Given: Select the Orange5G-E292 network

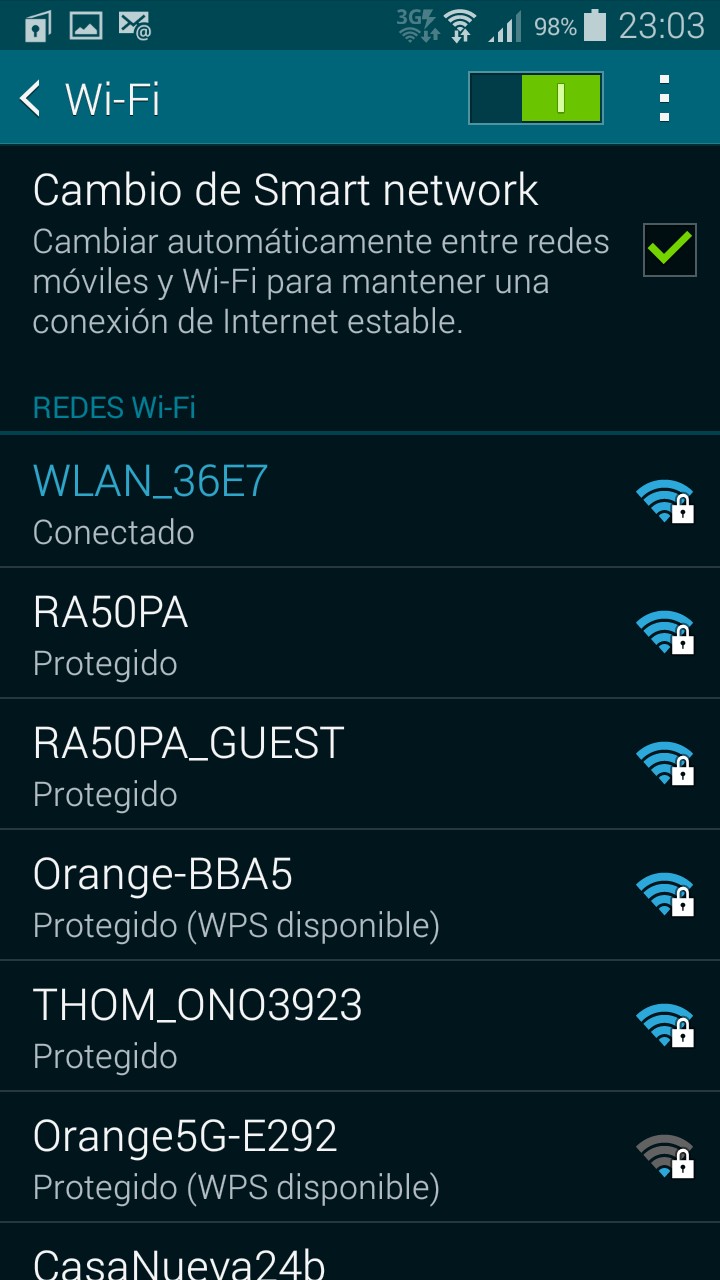Looking at the screenshot, I should (360, 1157).
